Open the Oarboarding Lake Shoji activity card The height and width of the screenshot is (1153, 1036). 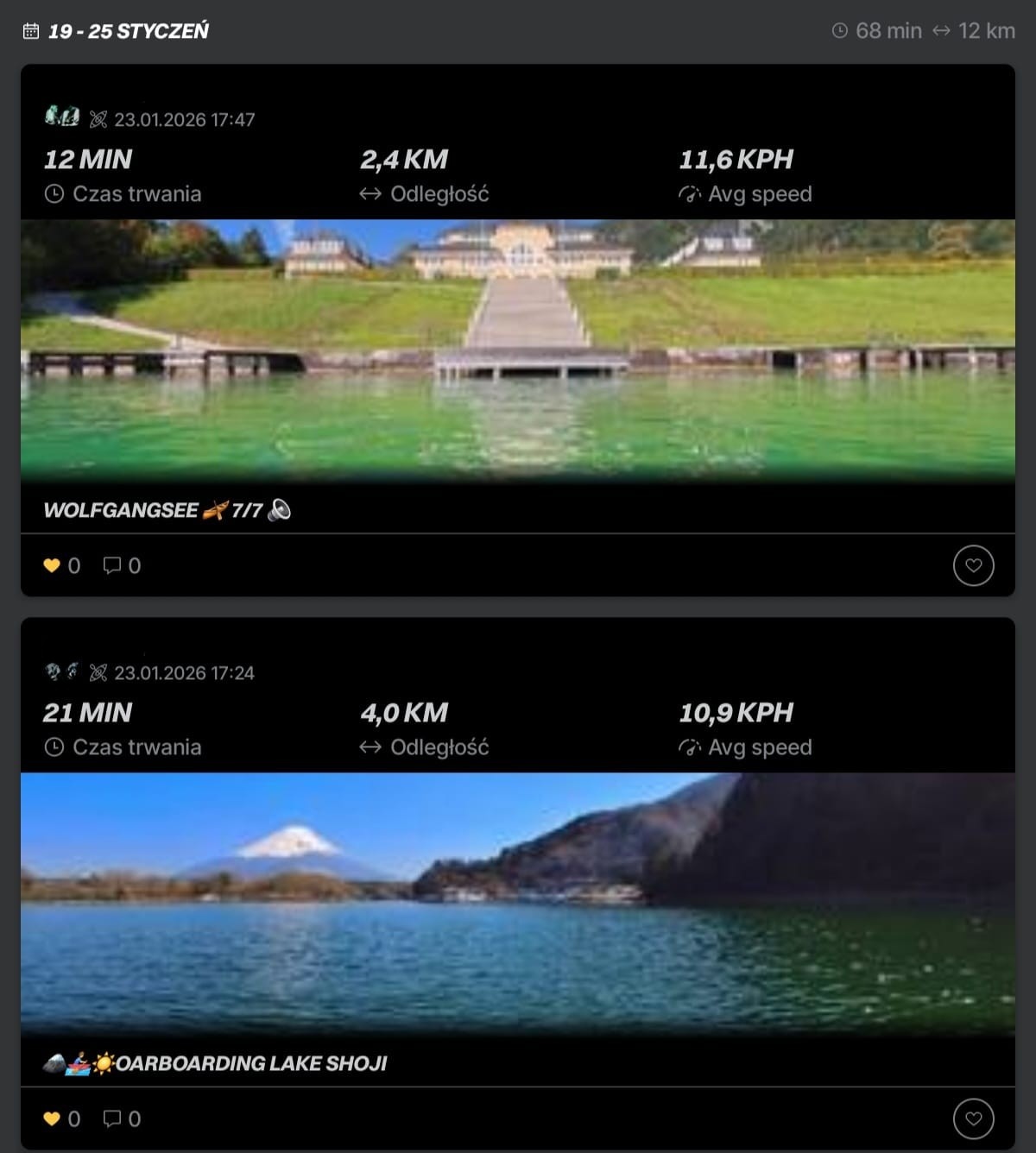(518, 903)
